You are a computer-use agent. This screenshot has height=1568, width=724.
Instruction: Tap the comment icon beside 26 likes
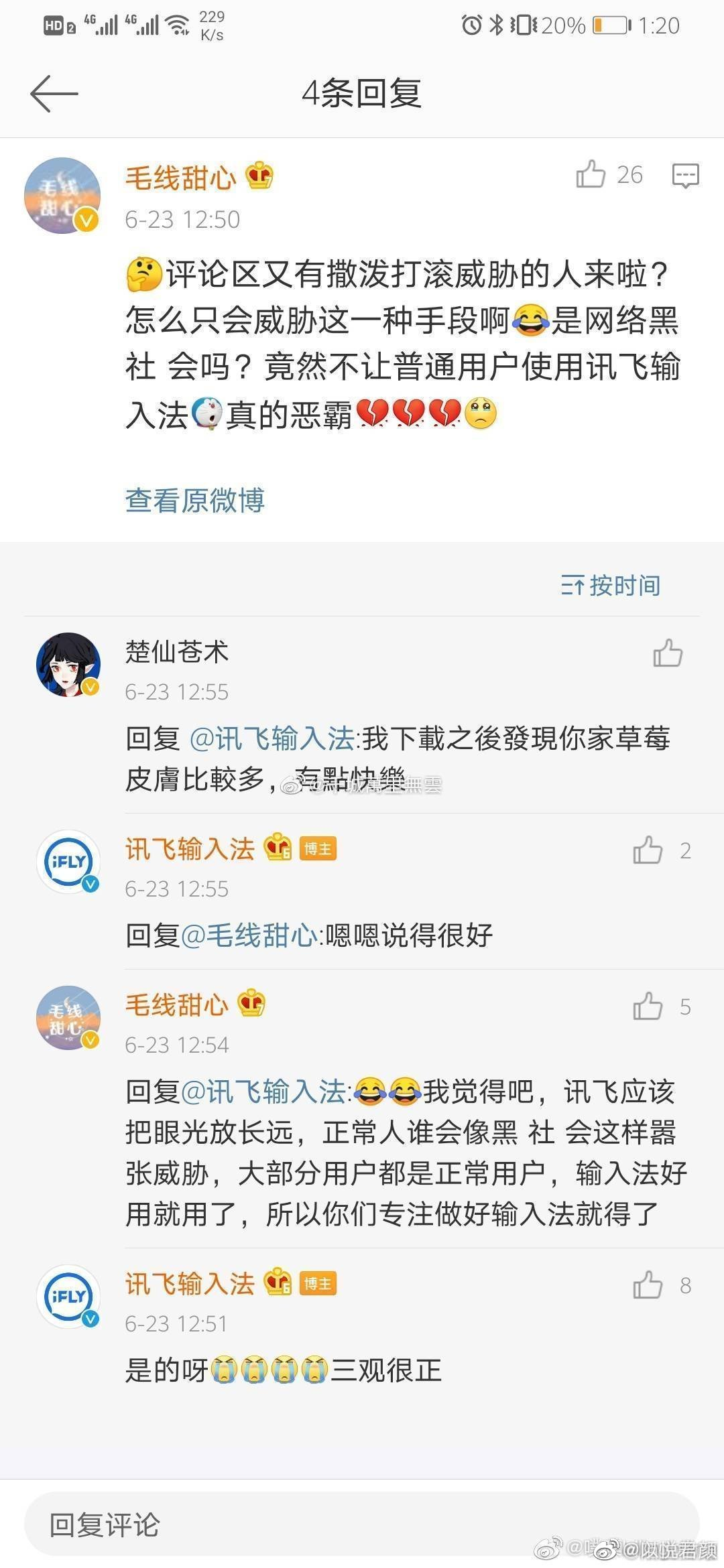(685, 176)
